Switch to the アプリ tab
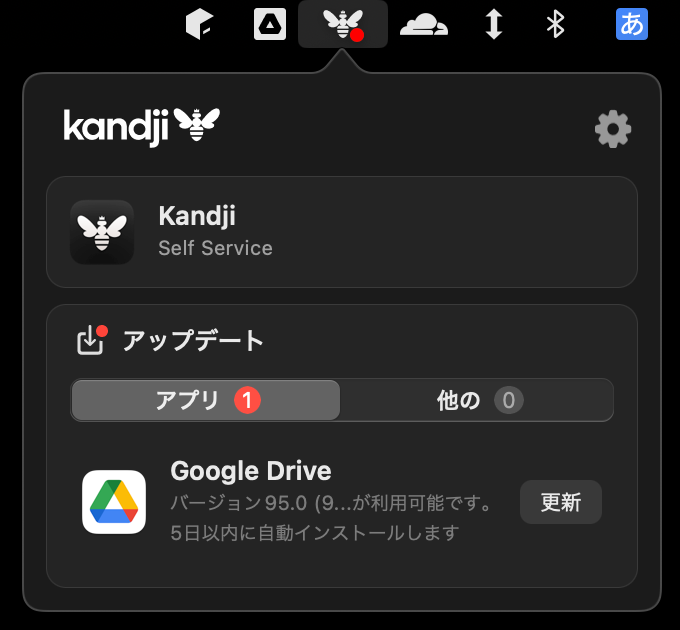Image resolution: width=680 pixels, height=630 pixels. (206, 400)
